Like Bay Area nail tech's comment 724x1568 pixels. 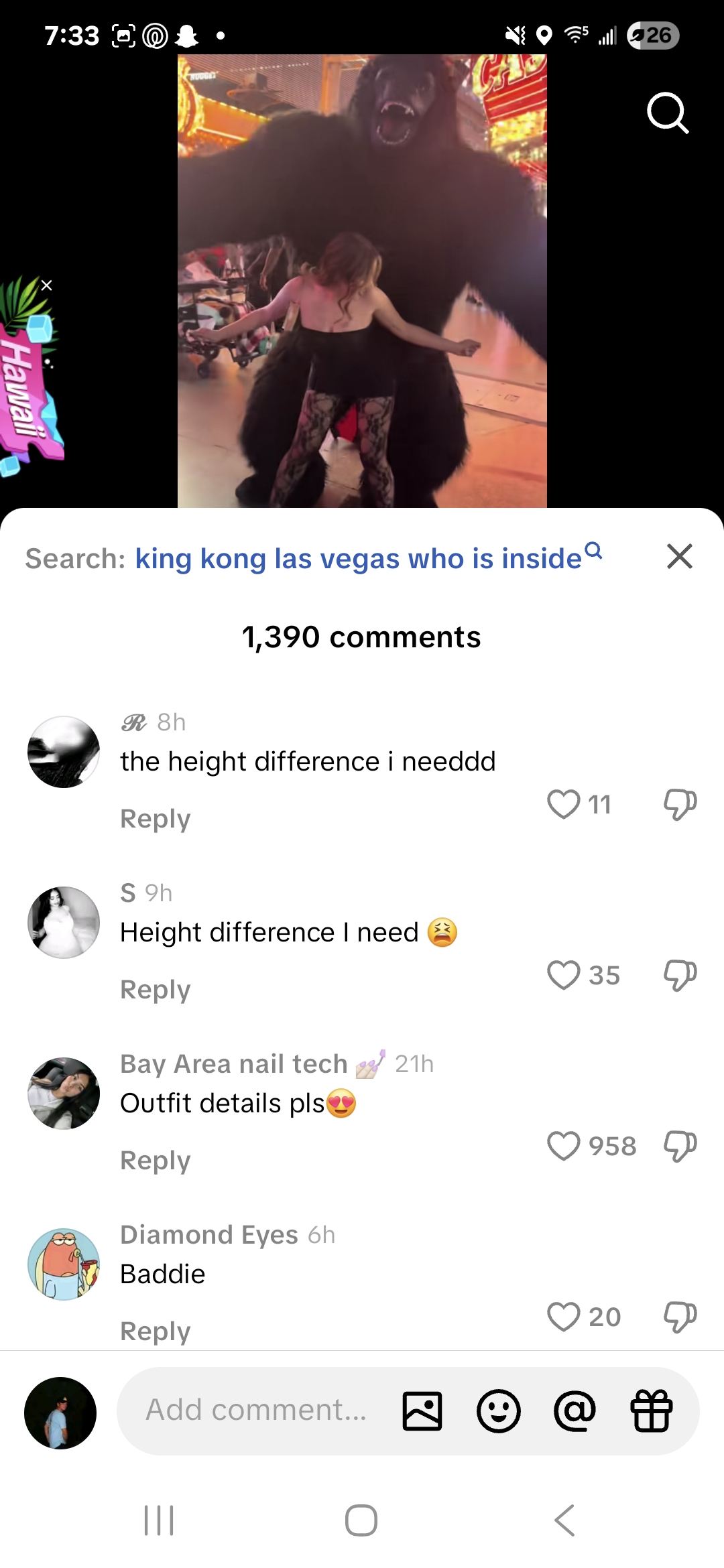(563, 1146)
